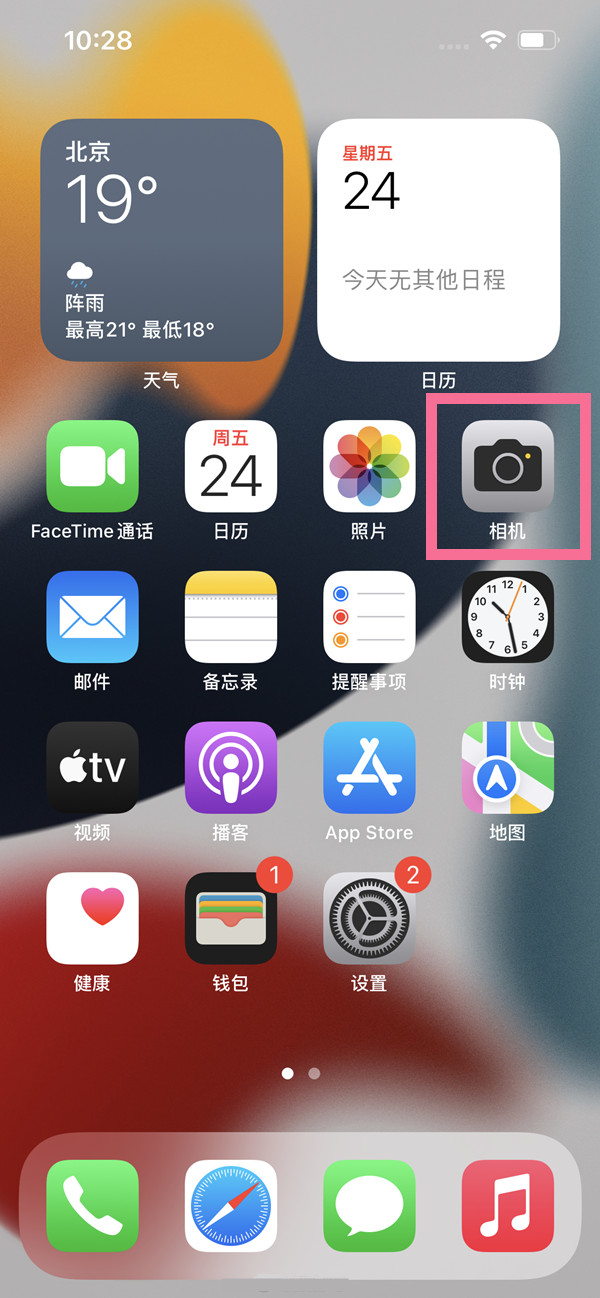
Task: Open the 邮件 mail app
Action: [x=92, y=617]
